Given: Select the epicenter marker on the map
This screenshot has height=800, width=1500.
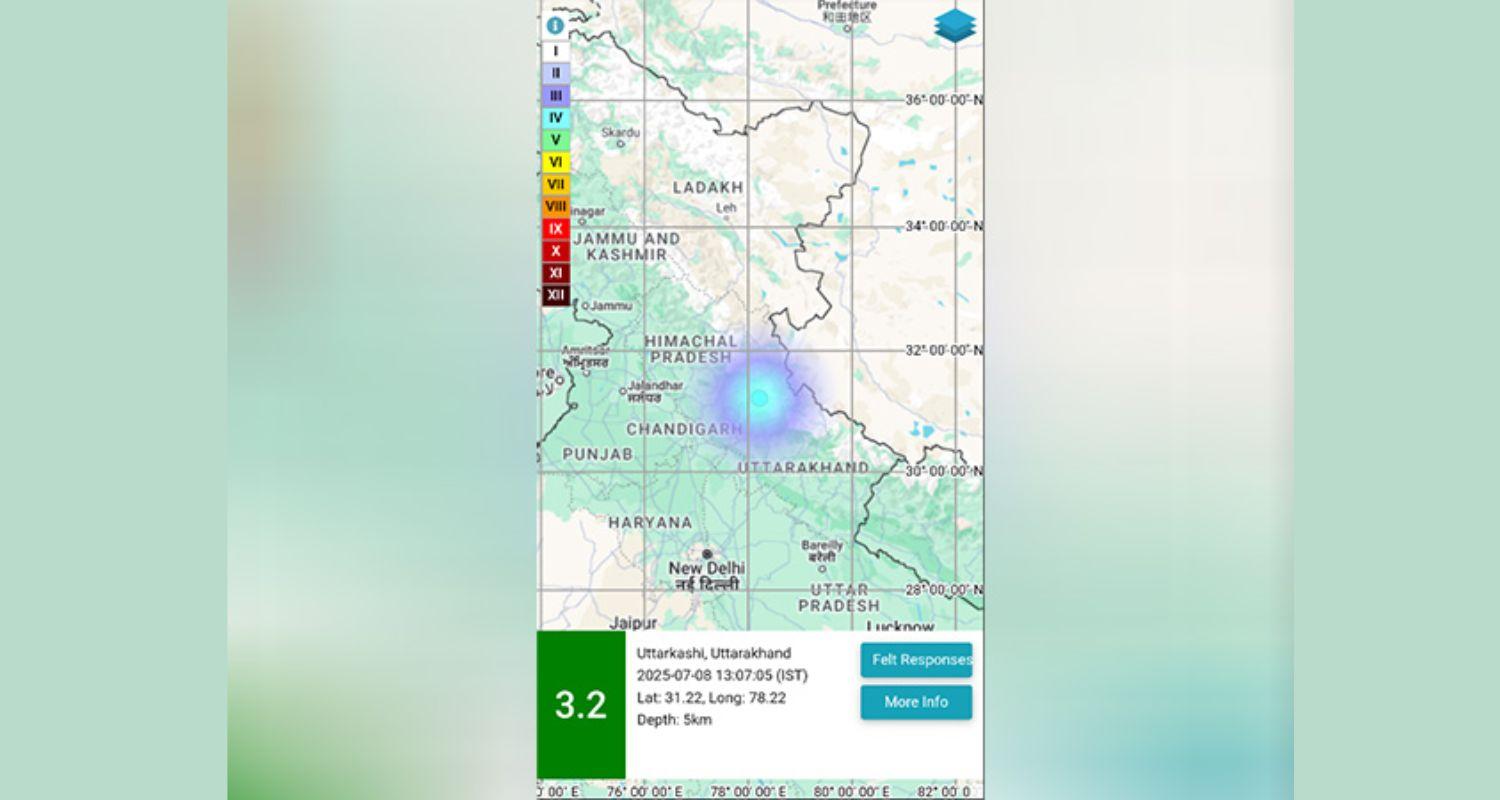Looking at the screenshot, I should point(759,398).
